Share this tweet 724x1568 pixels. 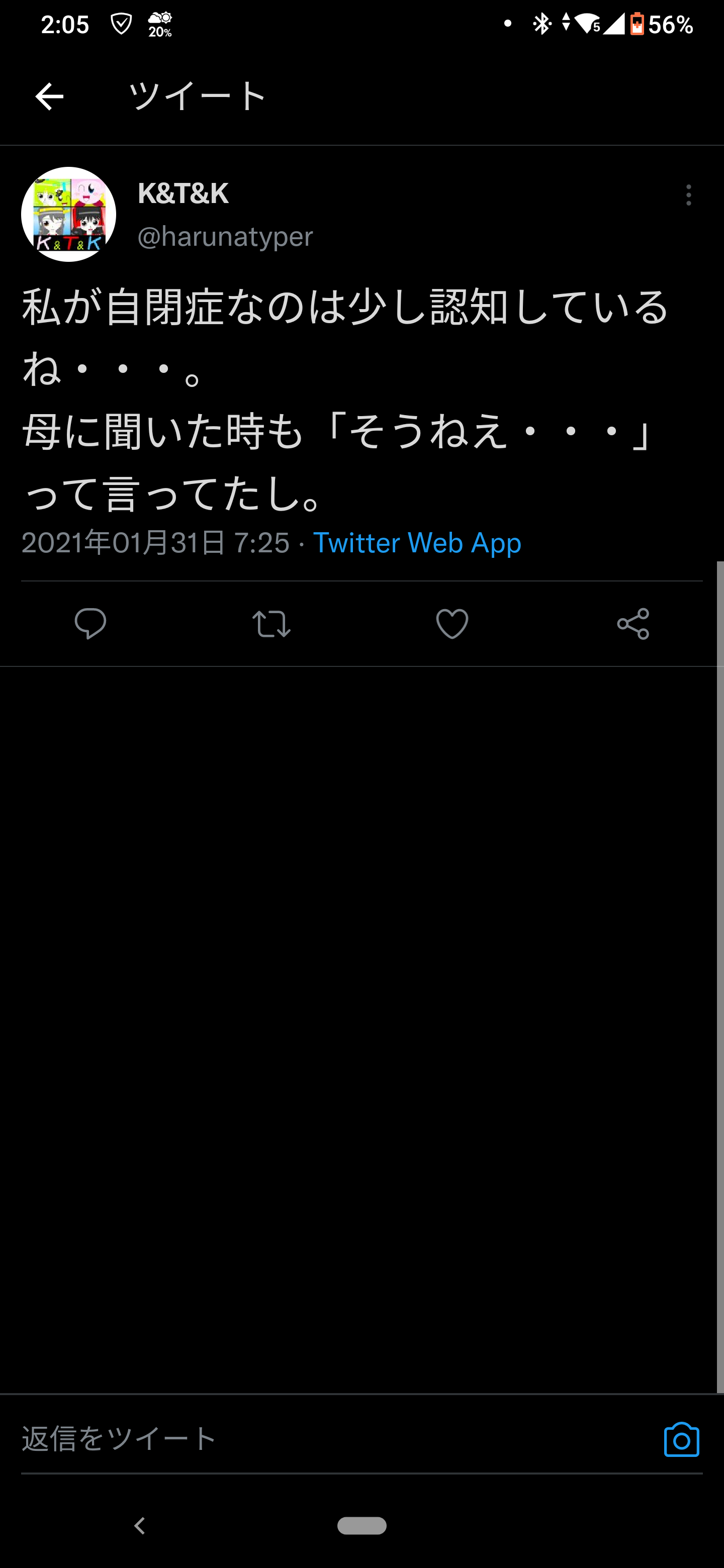632,623
